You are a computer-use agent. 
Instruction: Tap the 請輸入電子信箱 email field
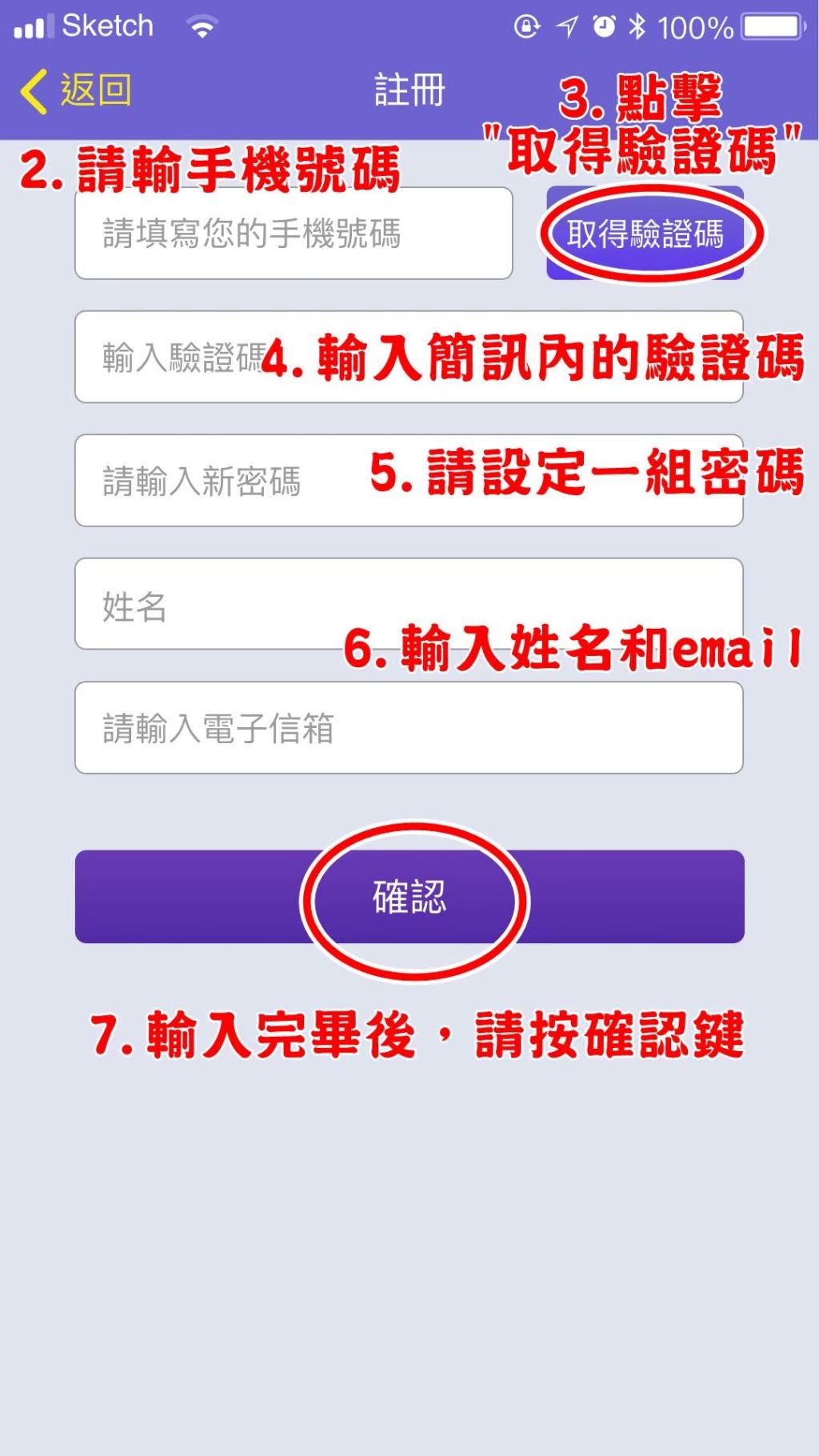pos(409,728)
